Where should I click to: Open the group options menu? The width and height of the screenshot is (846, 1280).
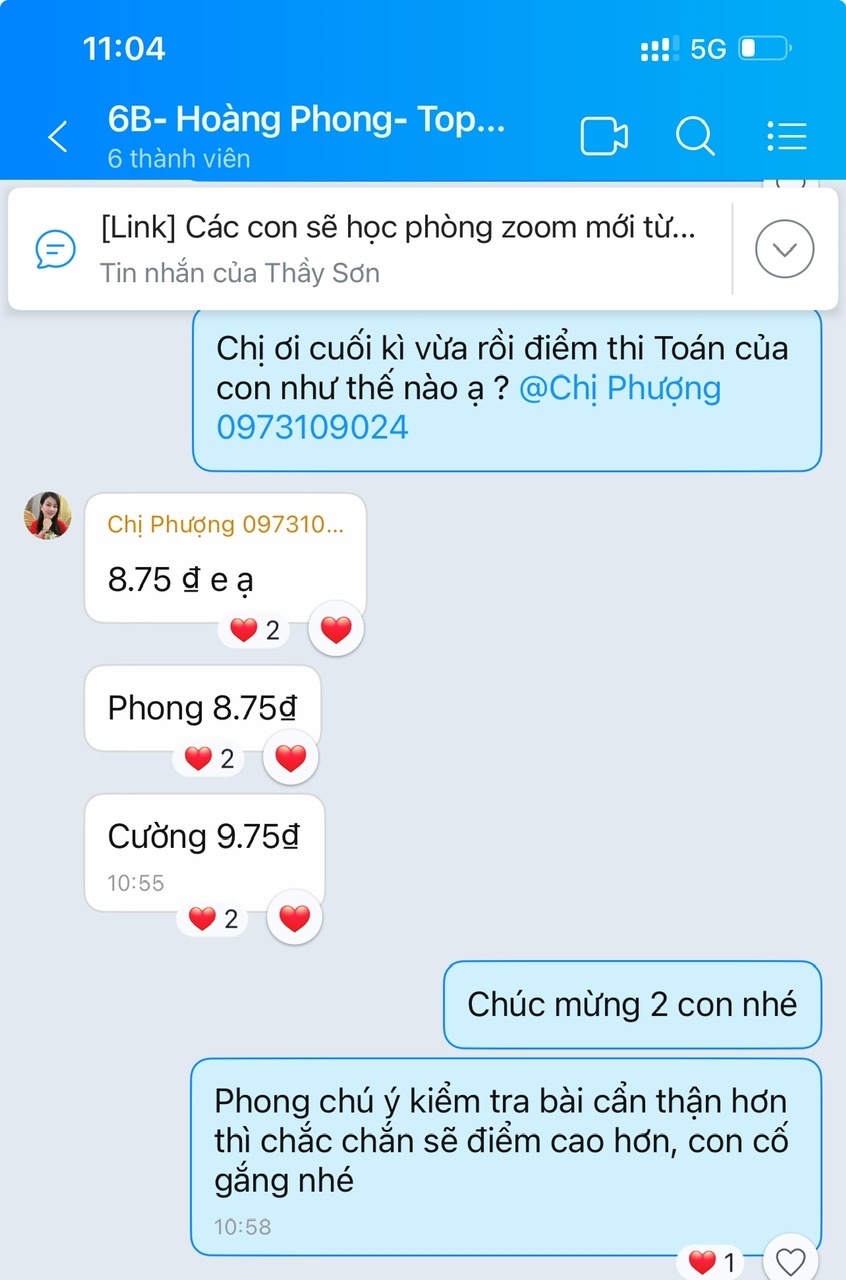[786, 136]
